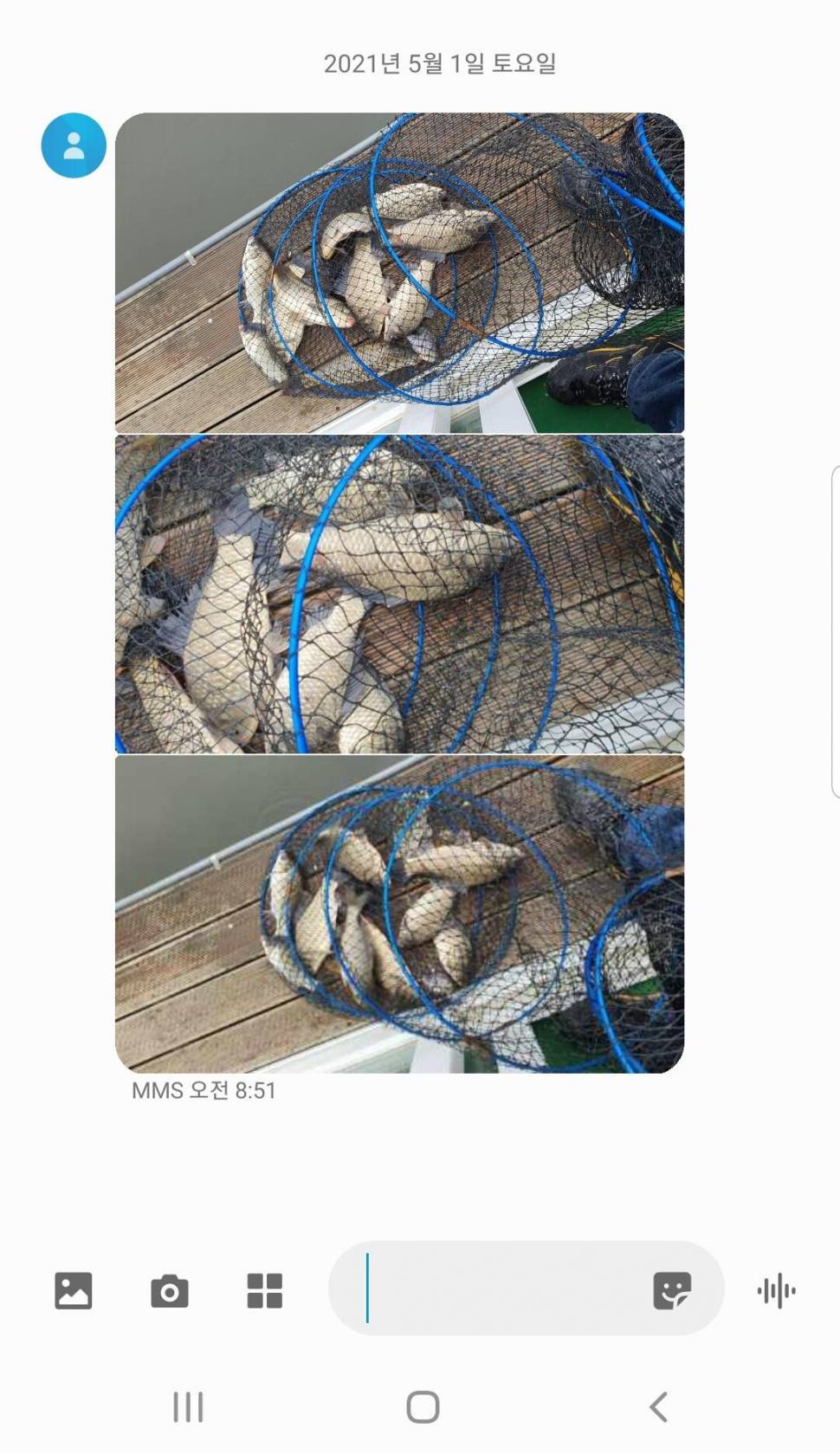Screen dimensions: 840x1453
Task: Record a voice message
Action: coord(776,1290)
